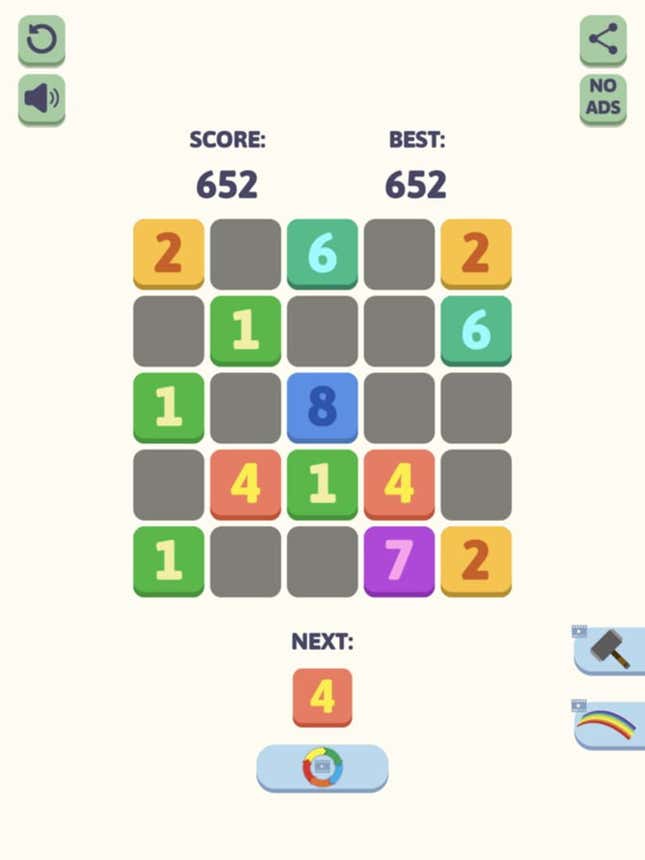
Task: Restart the game with the reset icon
Action: tap(41, 40)
